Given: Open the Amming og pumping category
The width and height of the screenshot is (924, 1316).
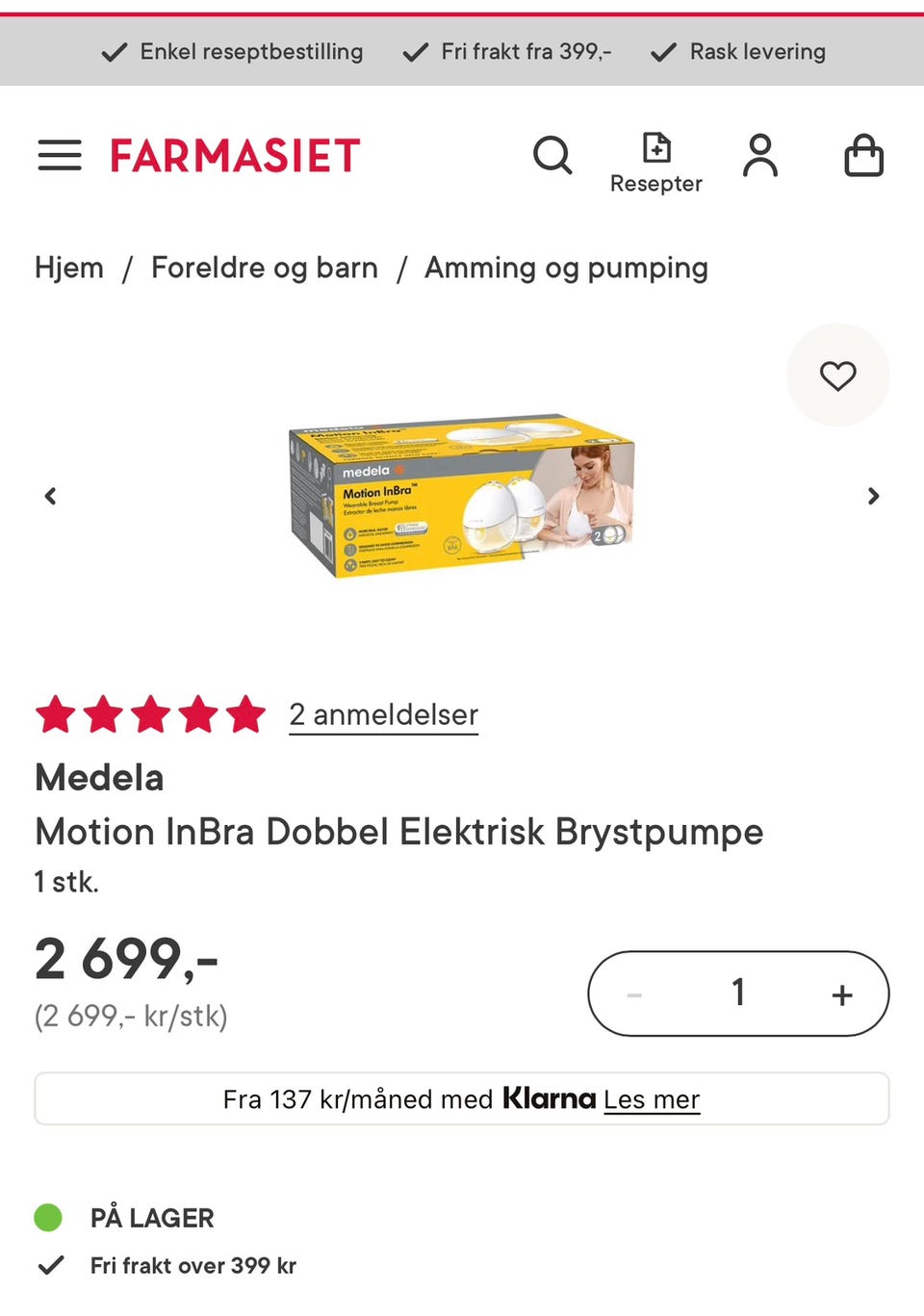Looking at the screenshot, I should [566, 268].
